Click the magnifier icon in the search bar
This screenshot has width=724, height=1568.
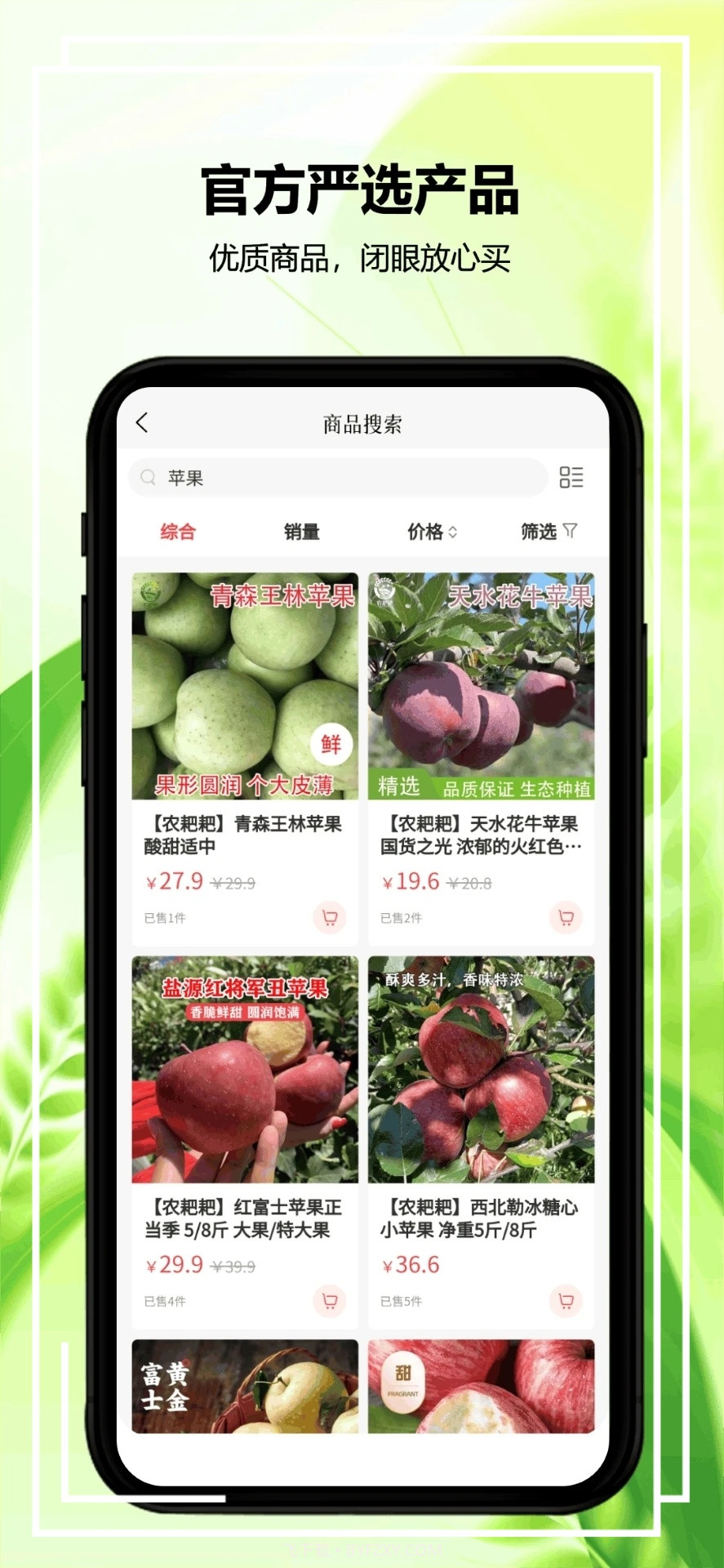click(x=147, y=477)
